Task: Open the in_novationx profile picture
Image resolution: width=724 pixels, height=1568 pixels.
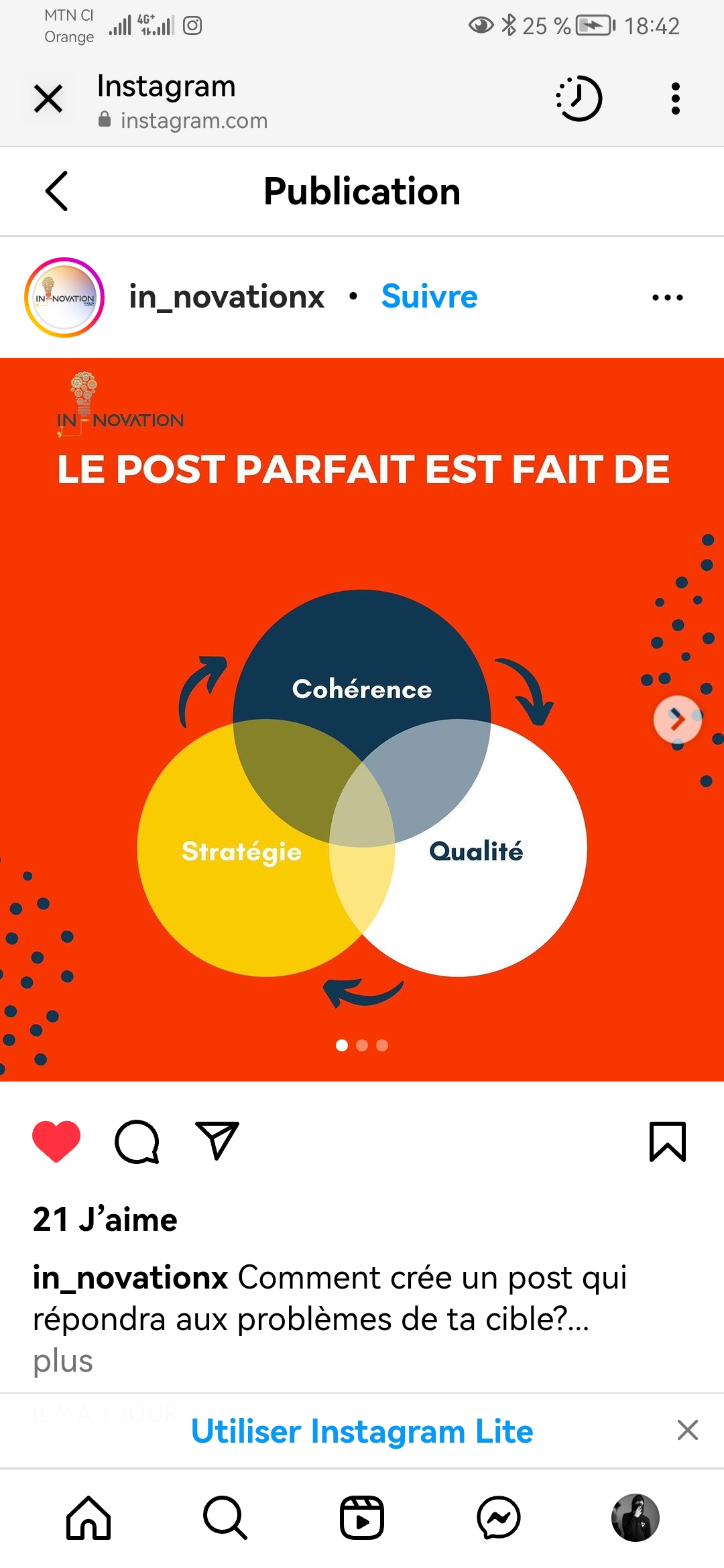Action: [64, 298]
